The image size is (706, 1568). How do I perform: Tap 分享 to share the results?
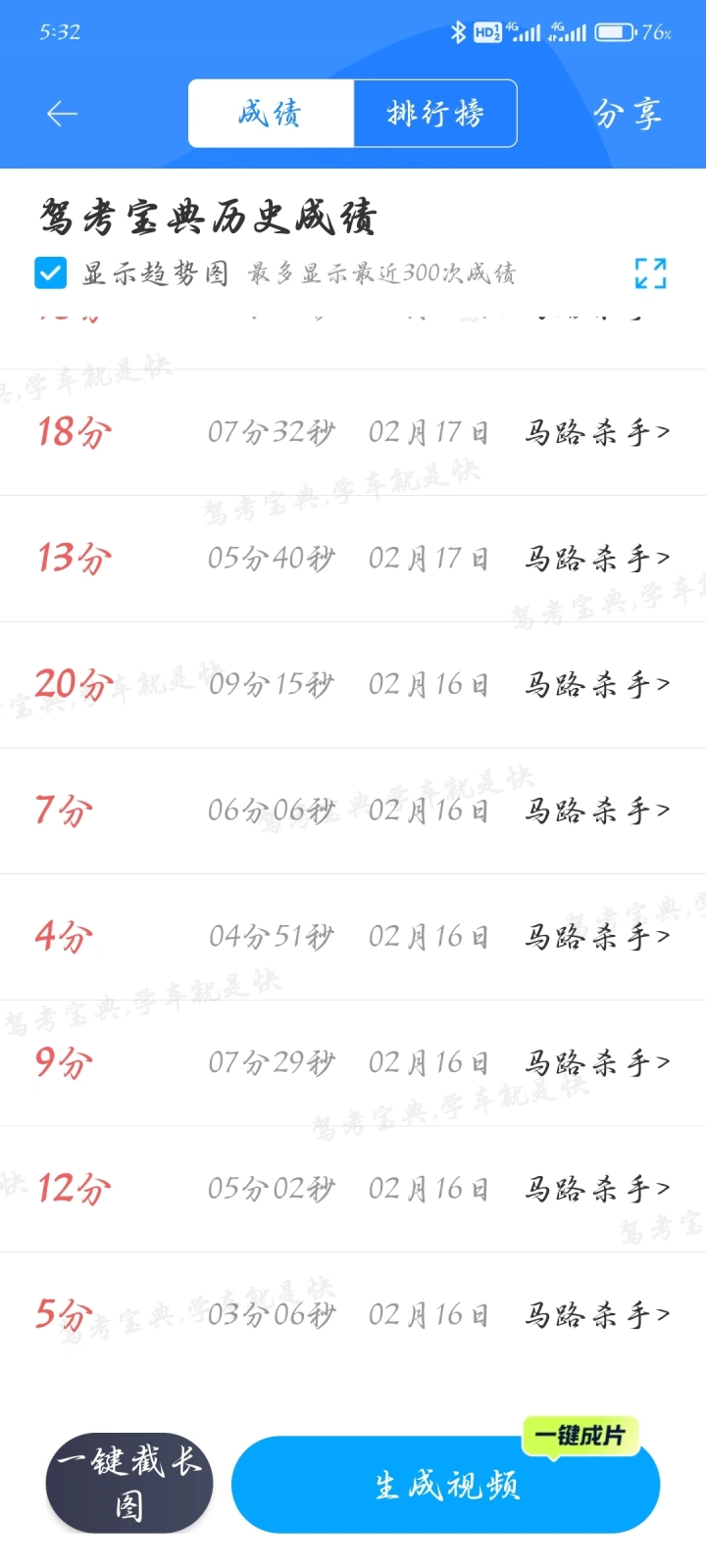(x=627, y=114)
